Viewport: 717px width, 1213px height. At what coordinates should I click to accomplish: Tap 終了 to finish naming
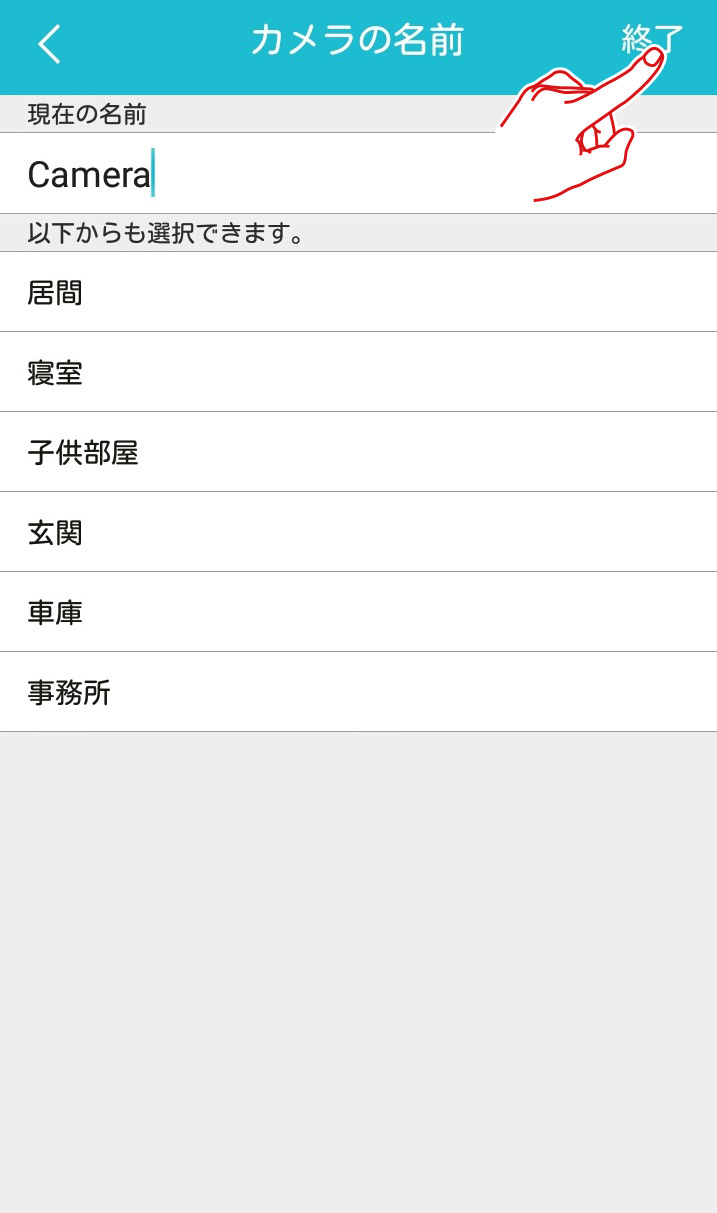652,39
